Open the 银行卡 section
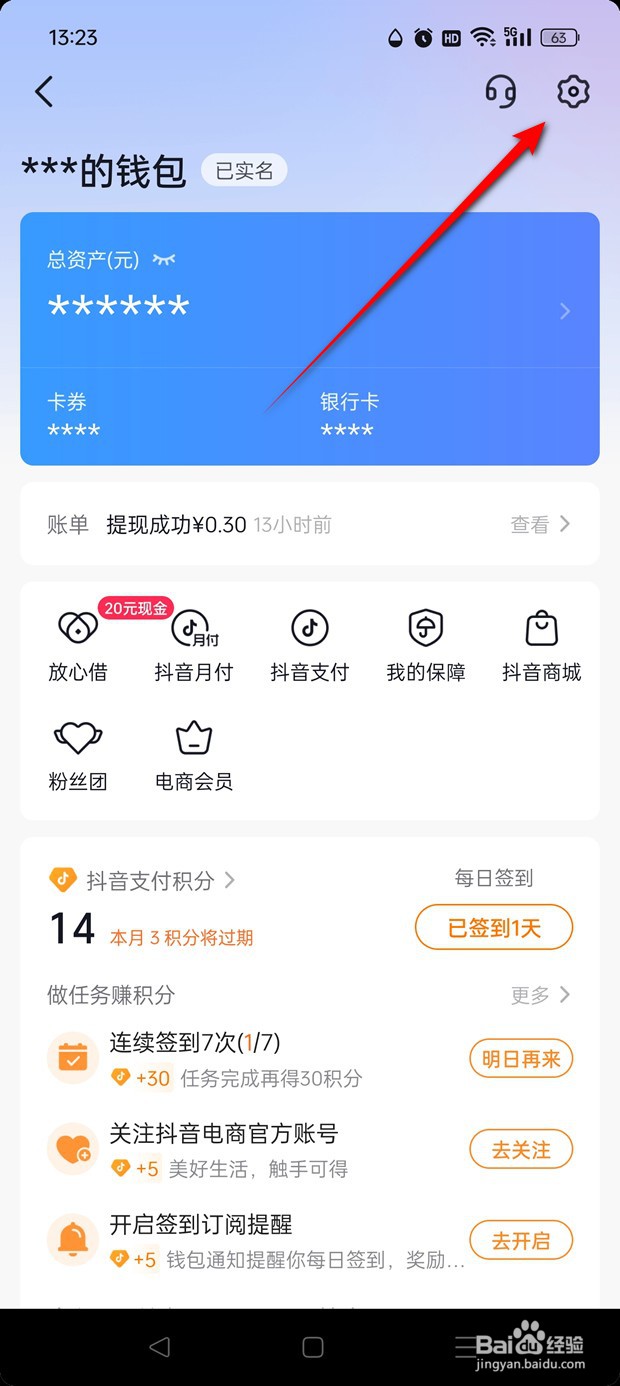 click(349, 416)
